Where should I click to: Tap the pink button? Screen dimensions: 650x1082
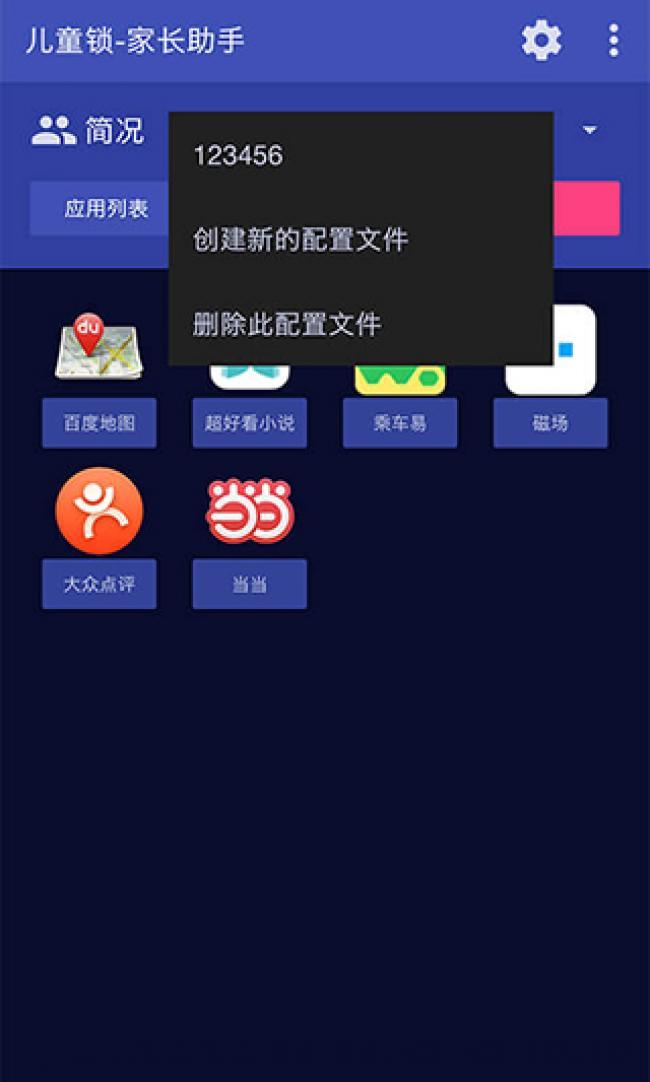tap(587, 209)
